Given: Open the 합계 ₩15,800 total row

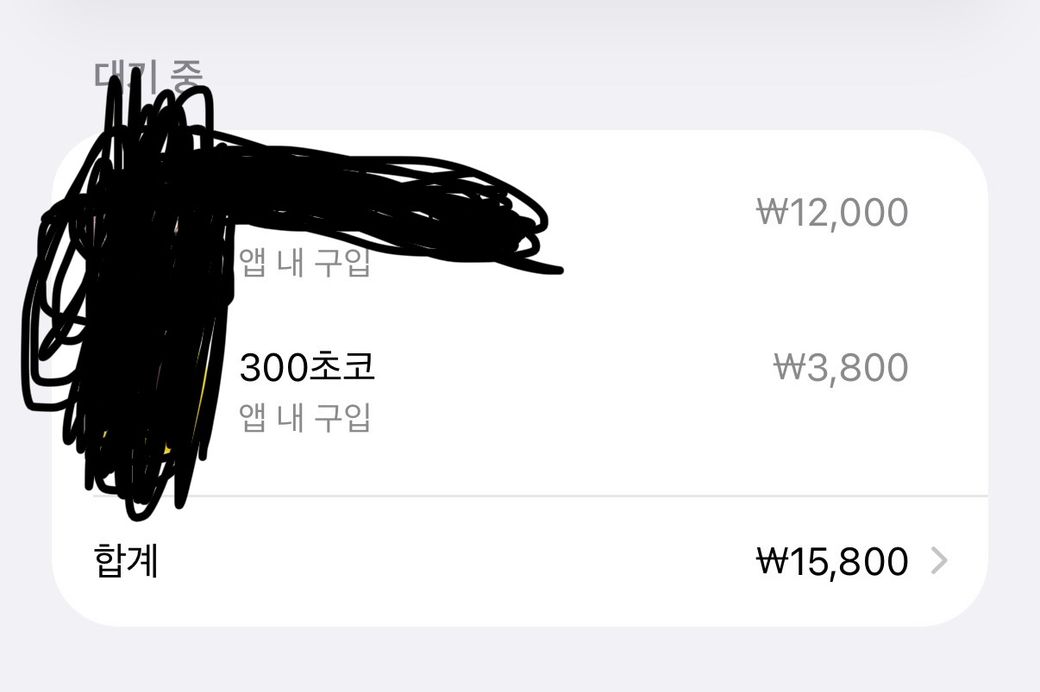Looking at the screenshot, I should [520, 561].
